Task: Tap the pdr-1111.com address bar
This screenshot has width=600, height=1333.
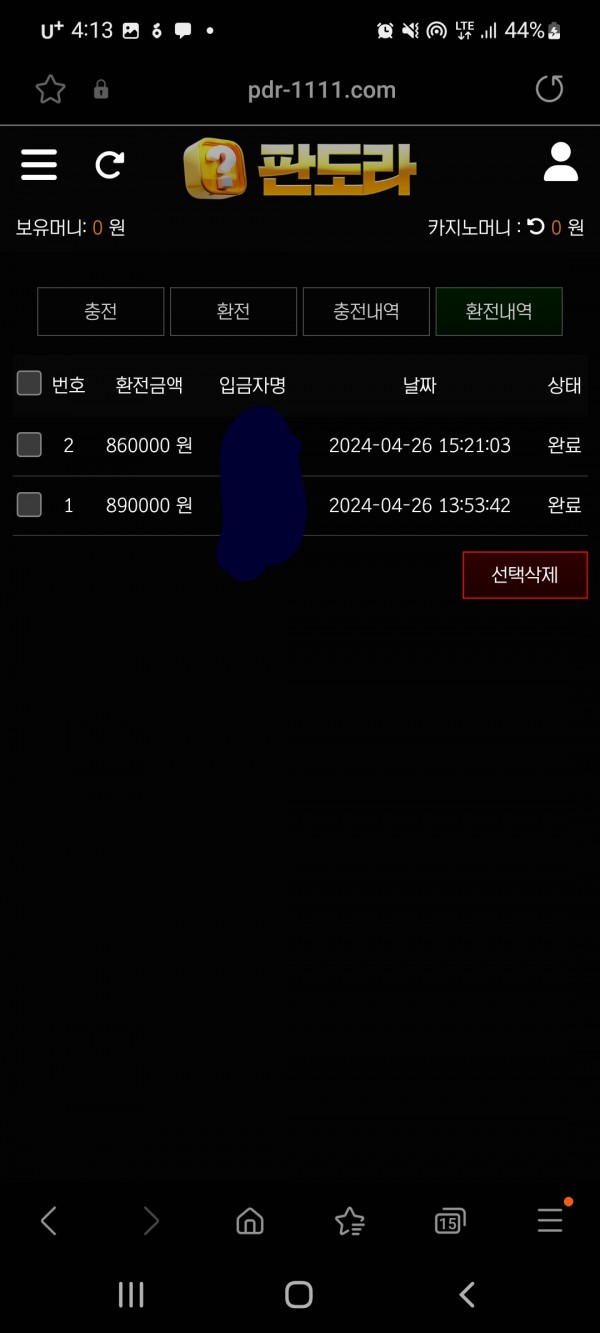Action: [x=321, y=90]
